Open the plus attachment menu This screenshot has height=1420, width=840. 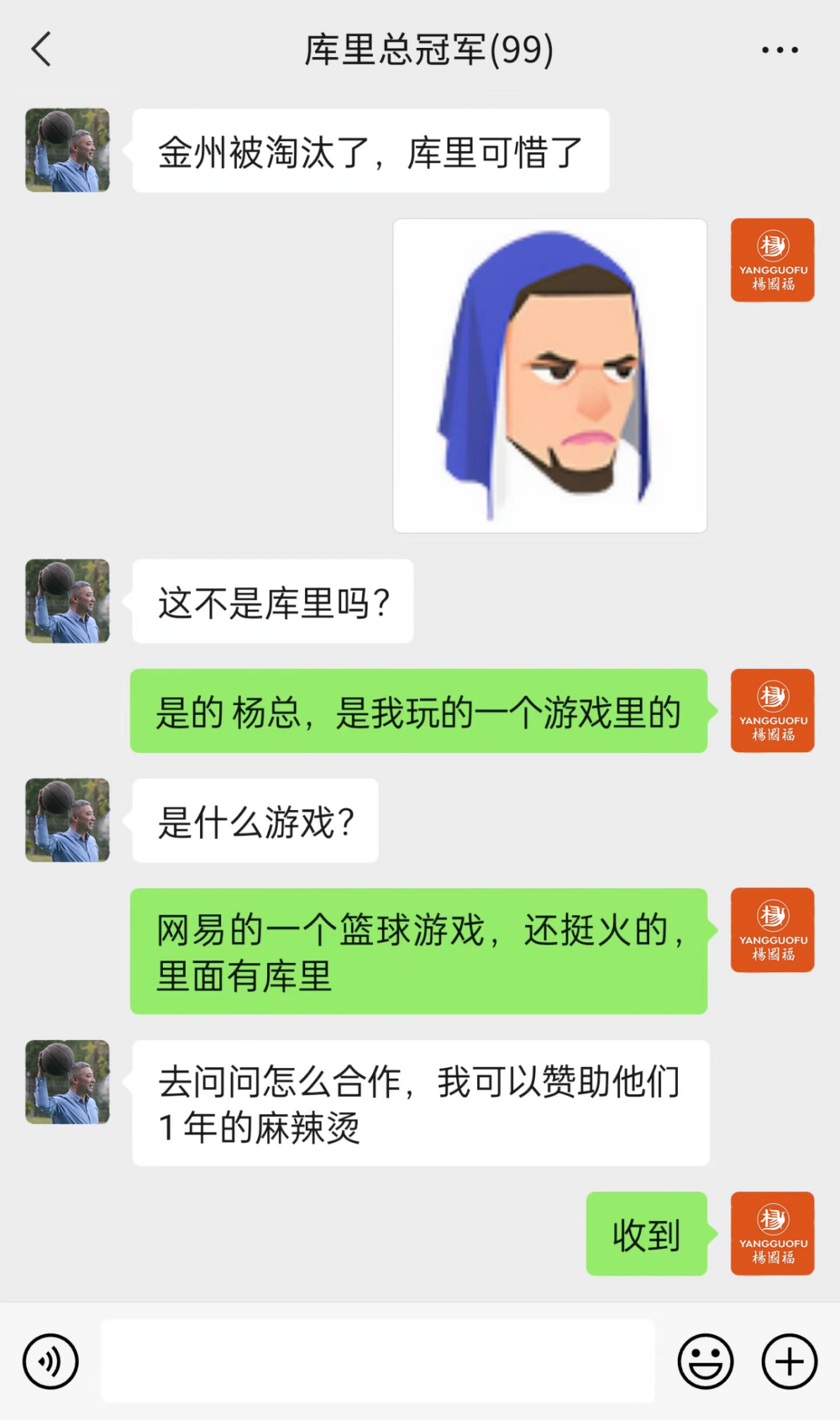pyautogui.click(x=789, y=1361)
